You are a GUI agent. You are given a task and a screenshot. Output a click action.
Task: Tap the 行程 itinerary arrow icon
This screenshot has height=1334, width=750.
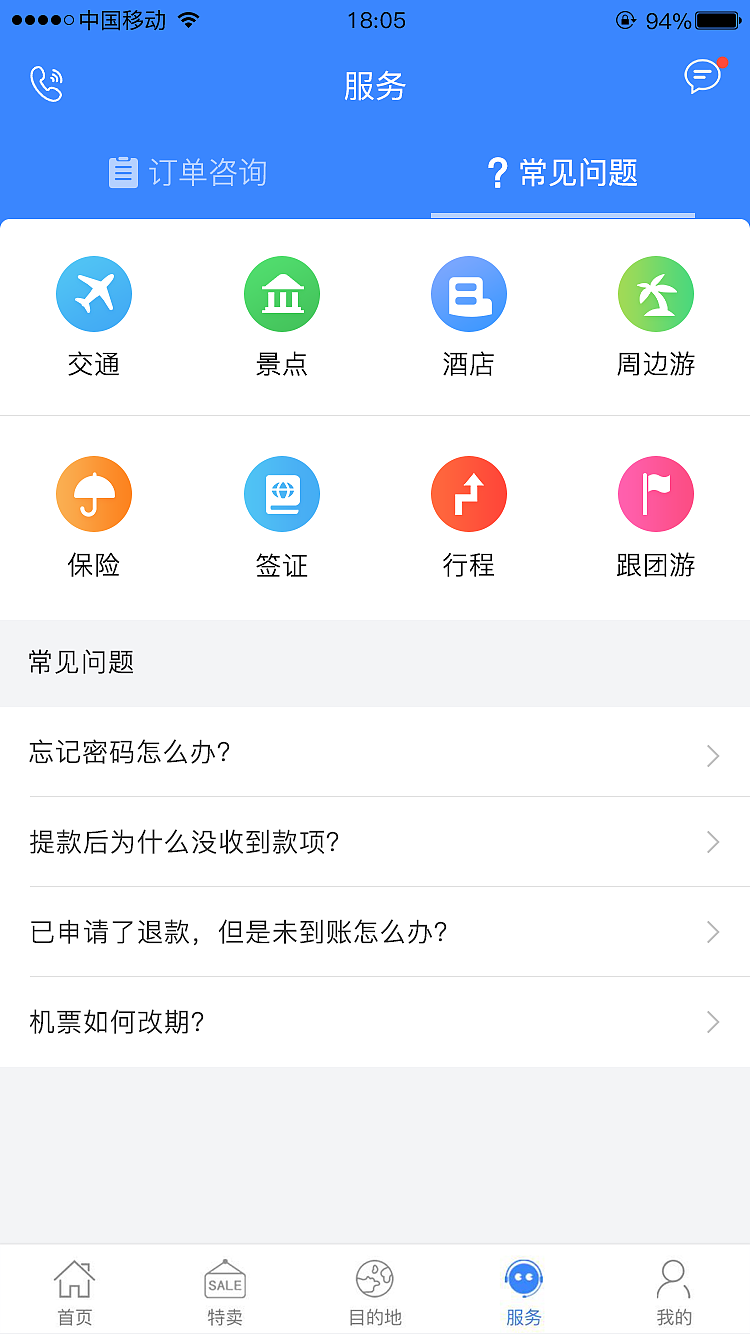[469, 494]
